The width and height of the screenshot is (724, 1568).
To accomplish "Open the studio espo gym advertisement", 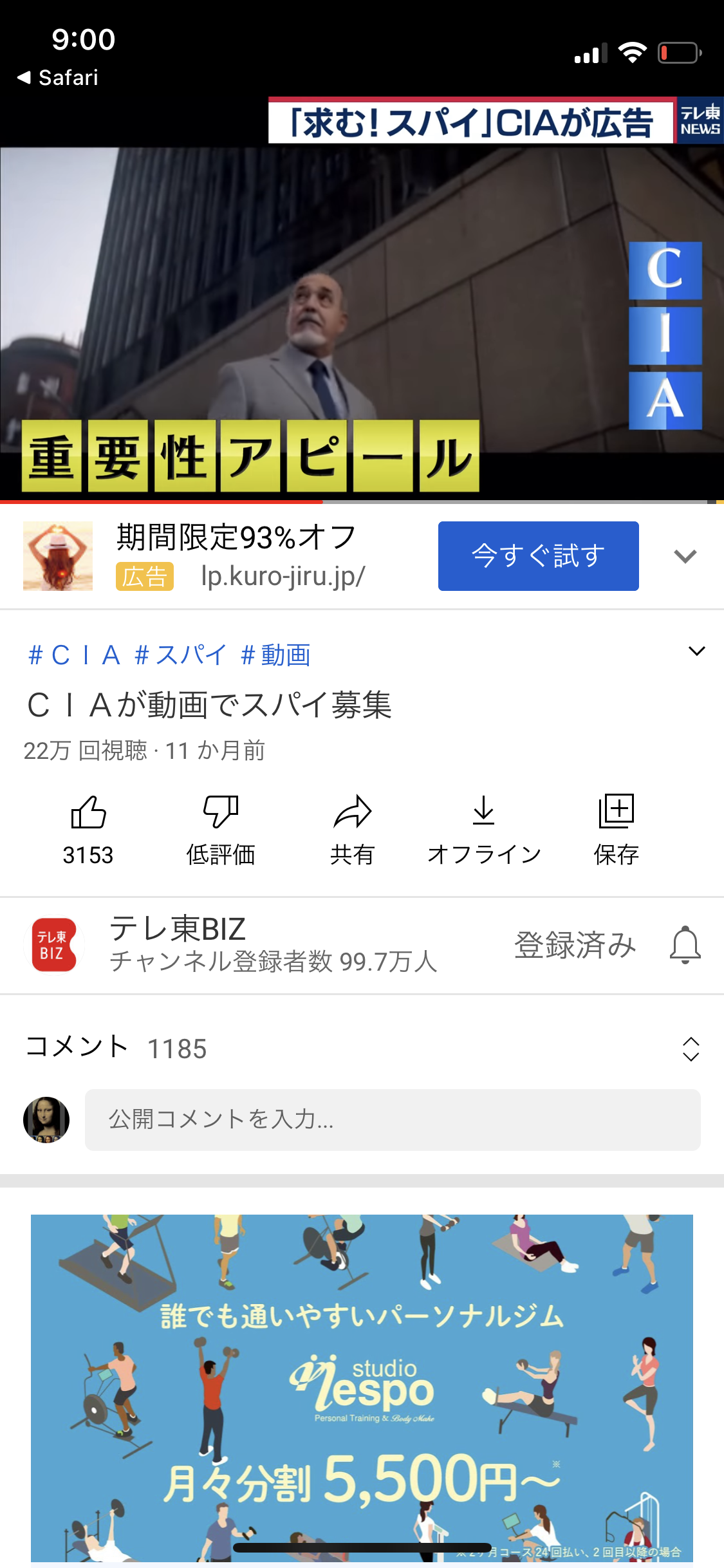I will tap(362, 1384).
